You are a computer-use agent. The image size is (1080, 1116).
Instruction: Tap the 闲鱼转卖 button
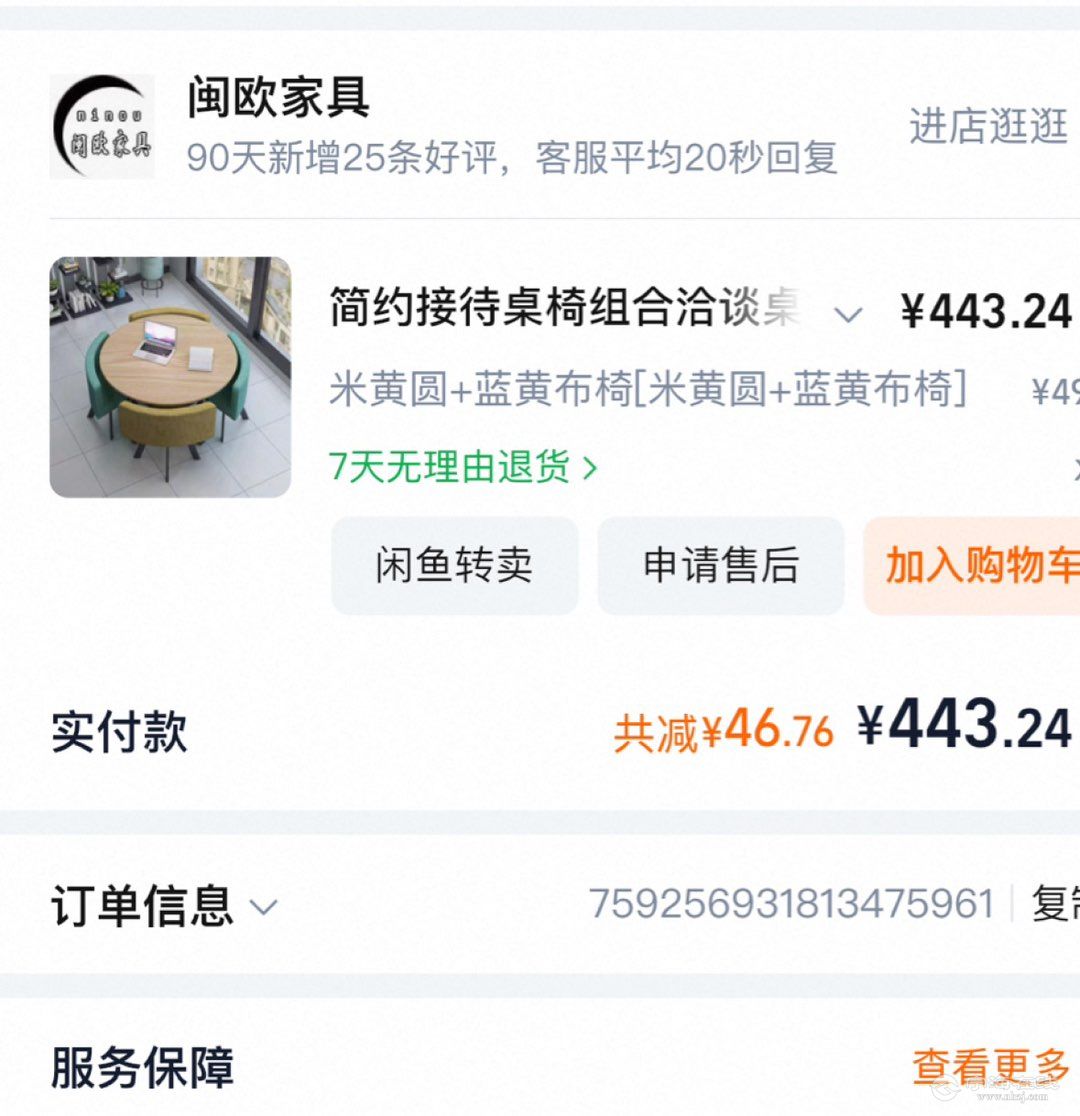[455, 566]
